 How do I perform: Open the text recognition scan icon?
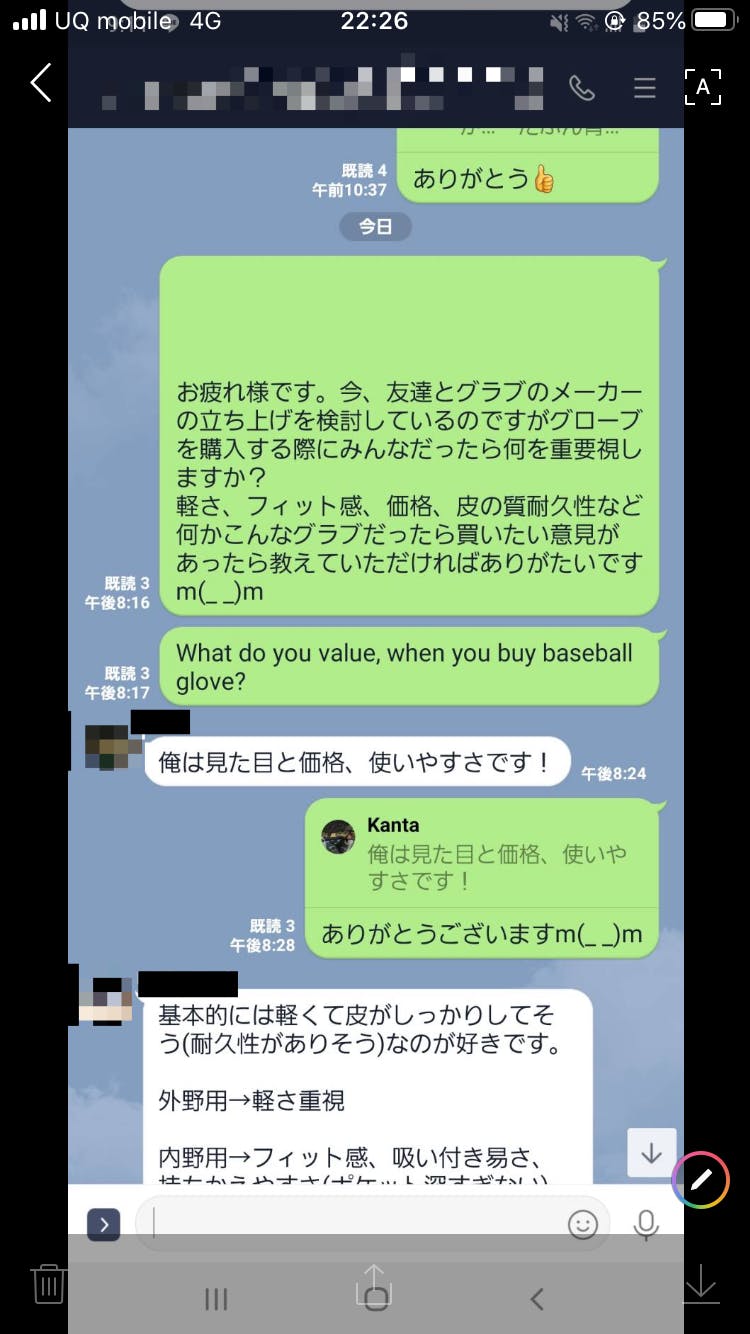coord(703,87)
